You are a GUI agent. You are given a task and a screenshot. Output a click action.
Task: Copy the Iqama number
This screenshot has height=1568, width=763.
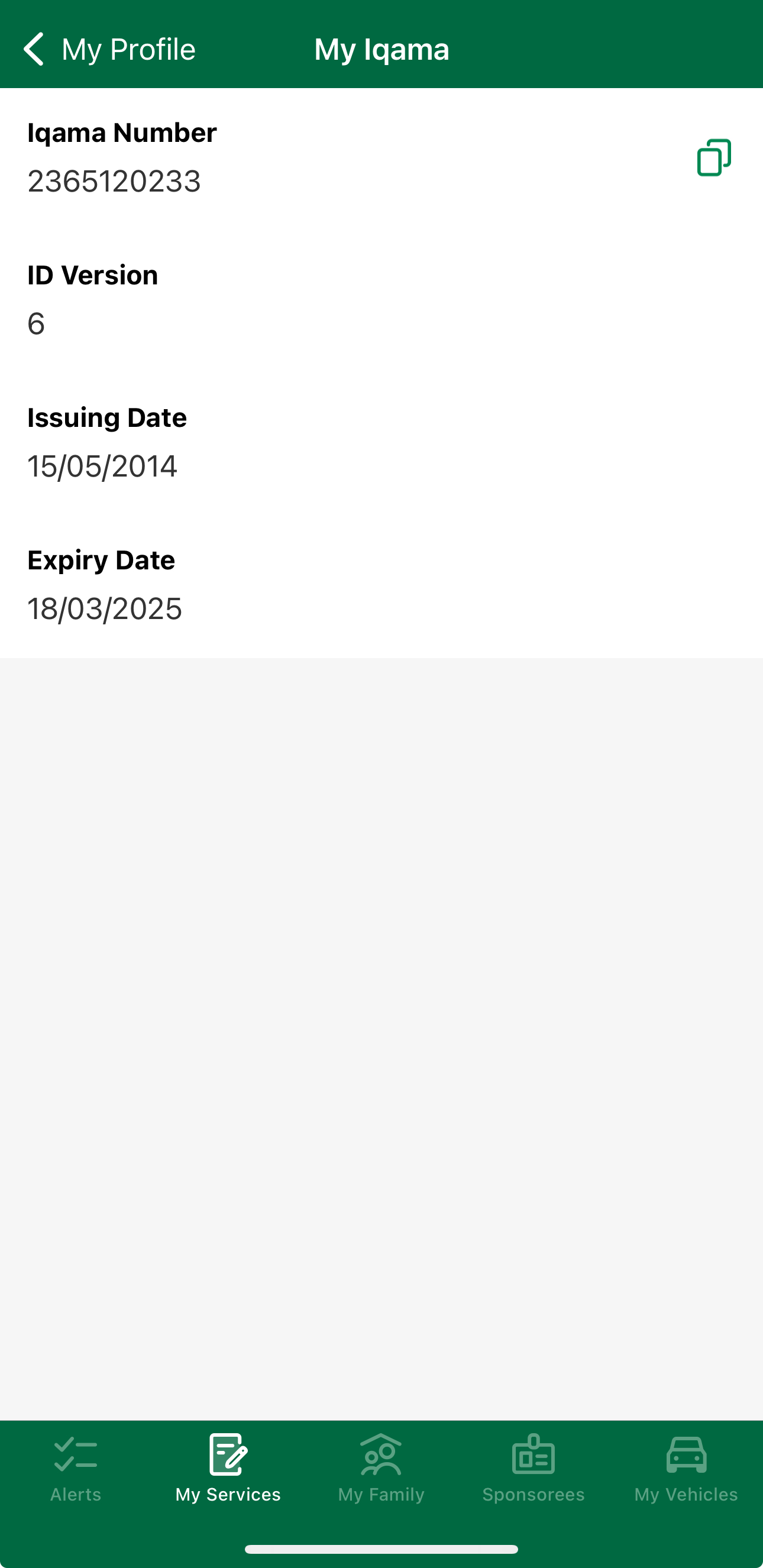(714, 158)
